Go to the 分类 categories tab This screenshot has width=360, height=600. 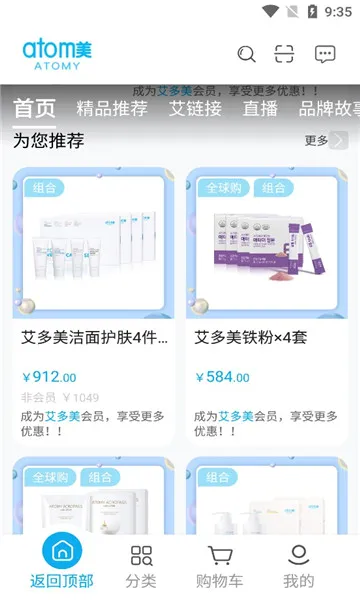tap(141, 567)
